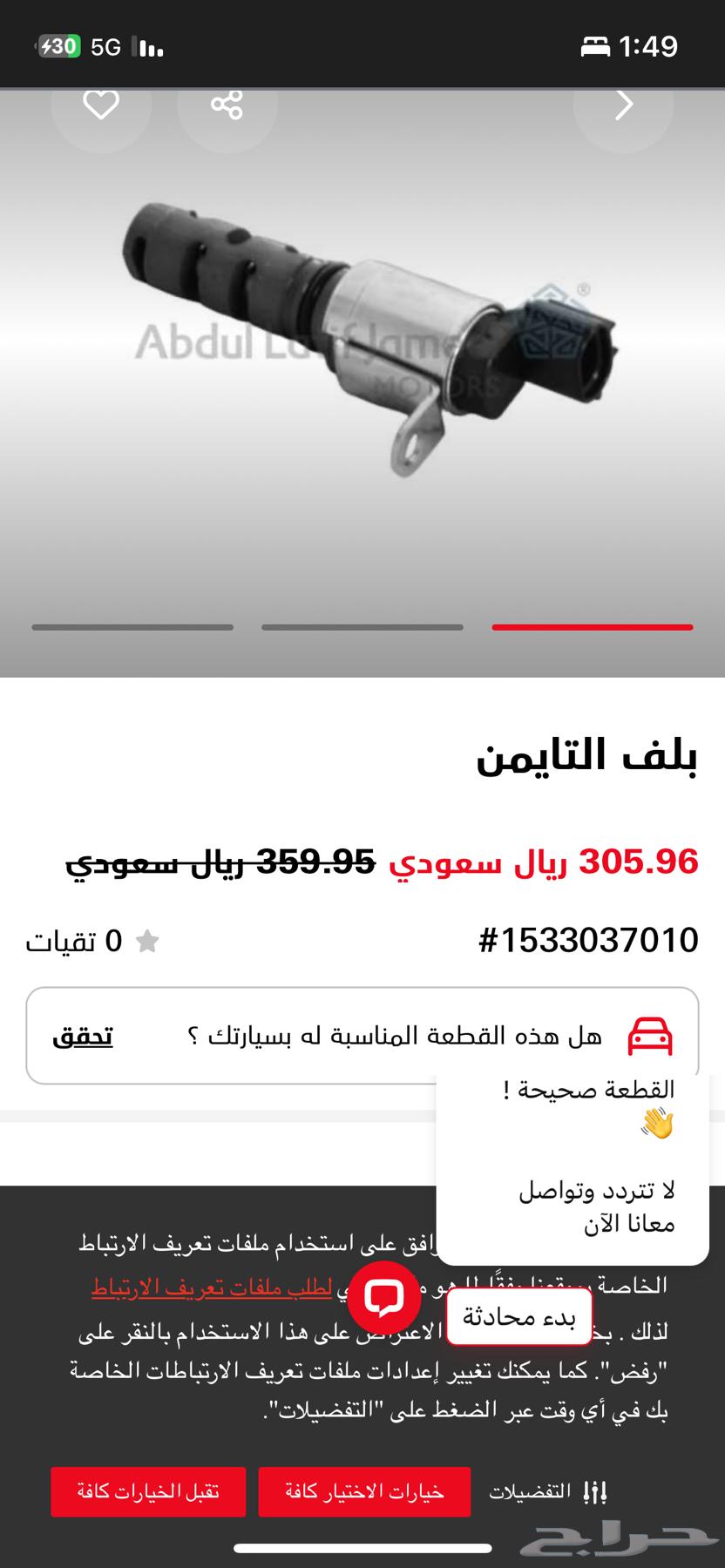This screenshot has height=1568, width=725.
Task: Open the red live chat bubble
Action: (383, 1298)
